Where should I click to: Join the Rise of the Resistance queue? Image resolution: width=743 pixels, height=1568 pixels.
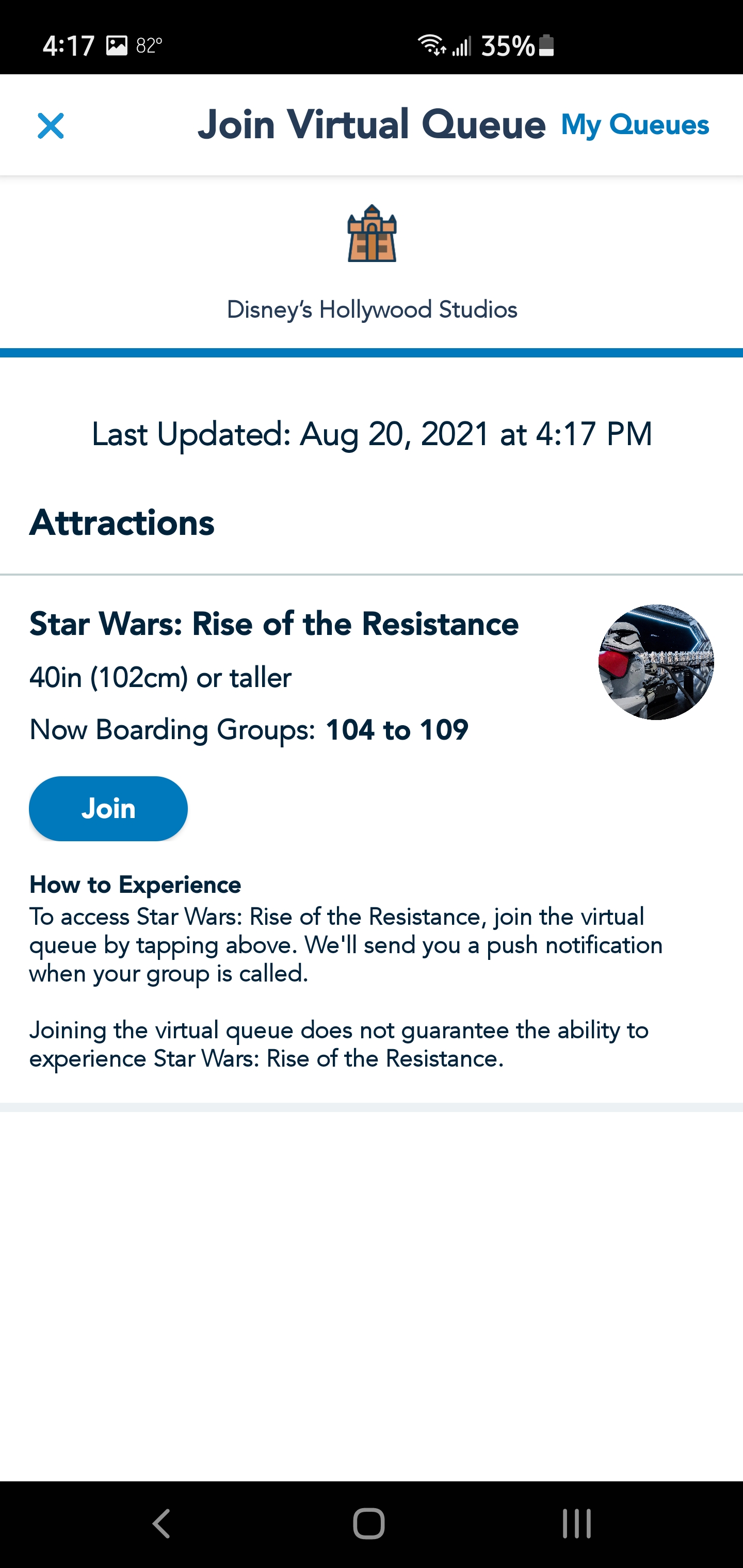(x=108, y=808)
